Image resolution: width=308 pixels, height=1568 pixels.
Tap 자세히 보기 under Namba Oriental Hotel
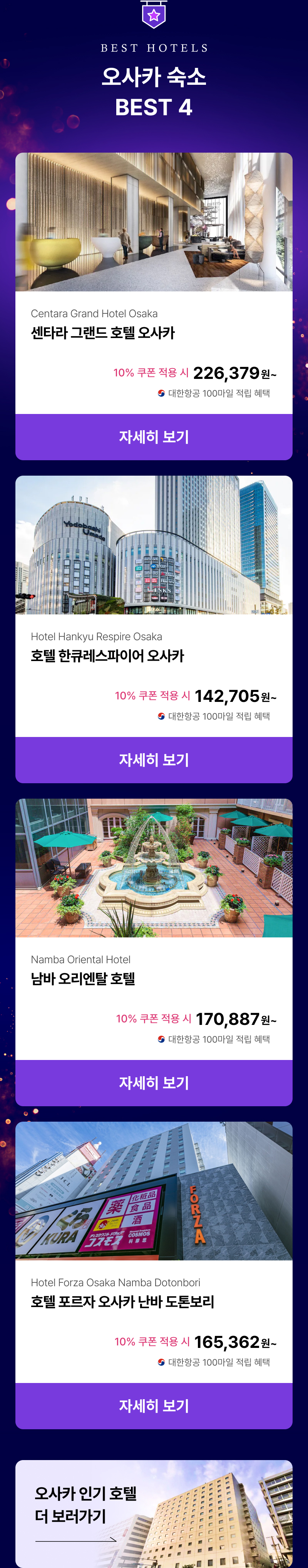(x=154, y=1082)
